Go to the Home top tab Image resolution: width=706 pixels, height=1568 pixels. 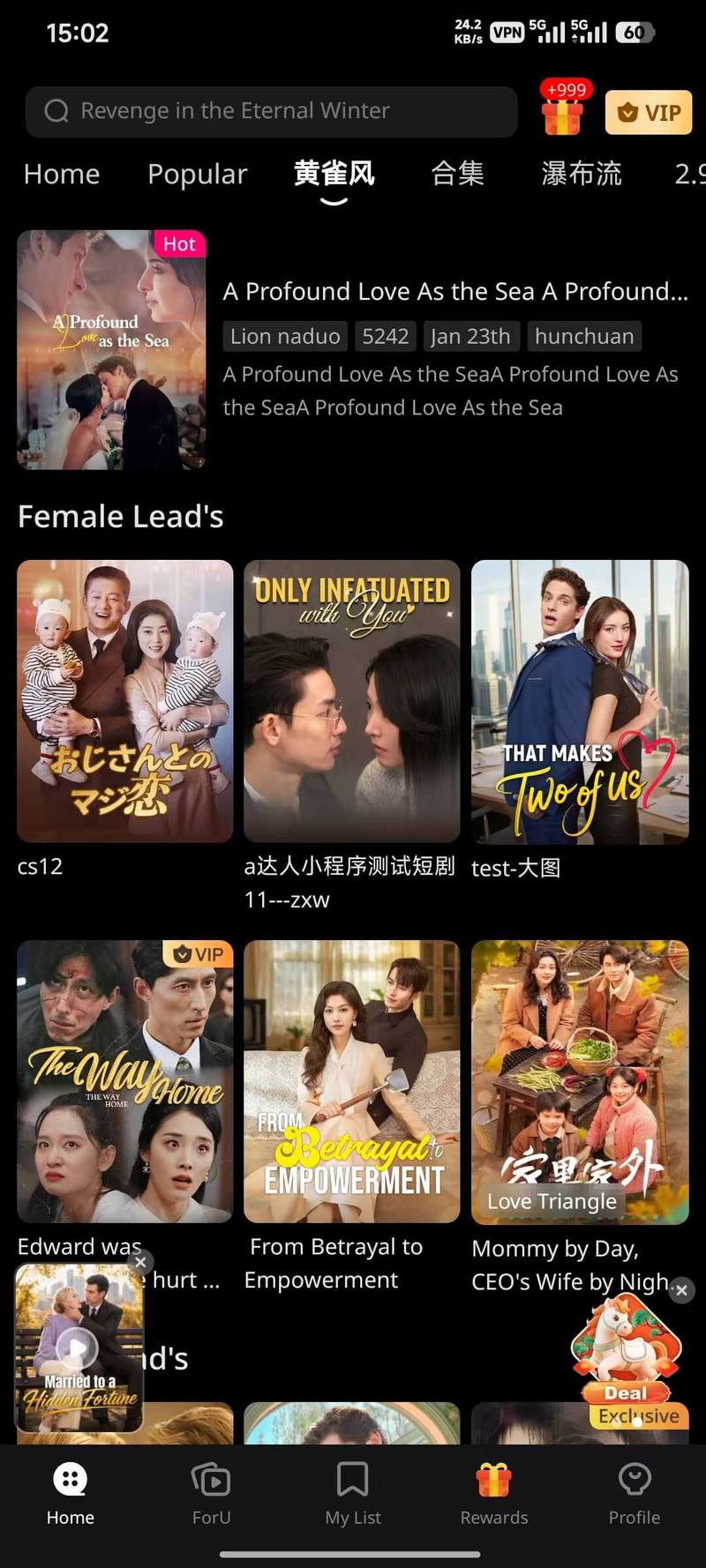(x=62, y=174)
